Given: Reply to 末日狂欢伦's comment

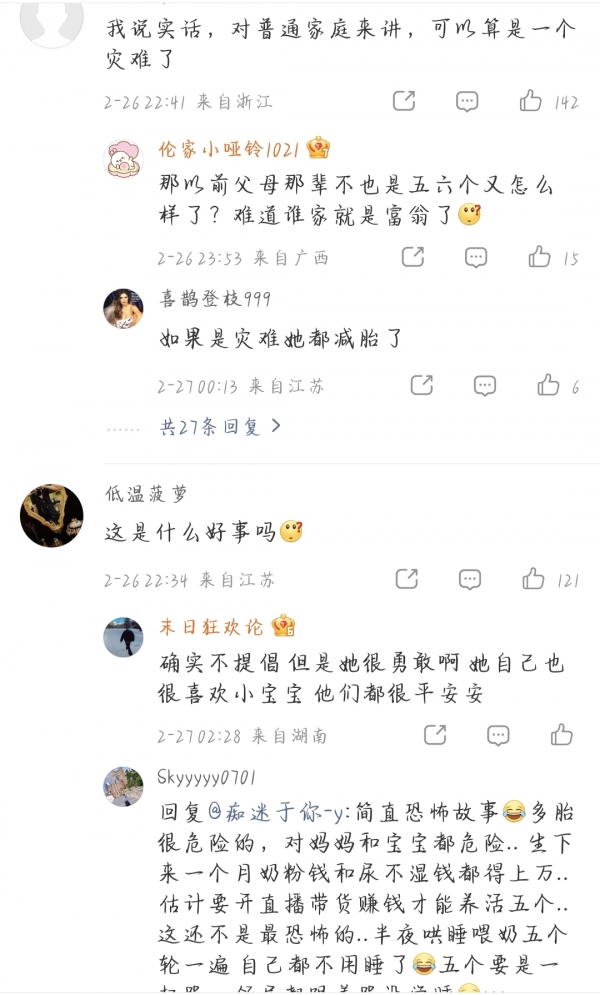Looking at the screenshot, I should [498, 735].
